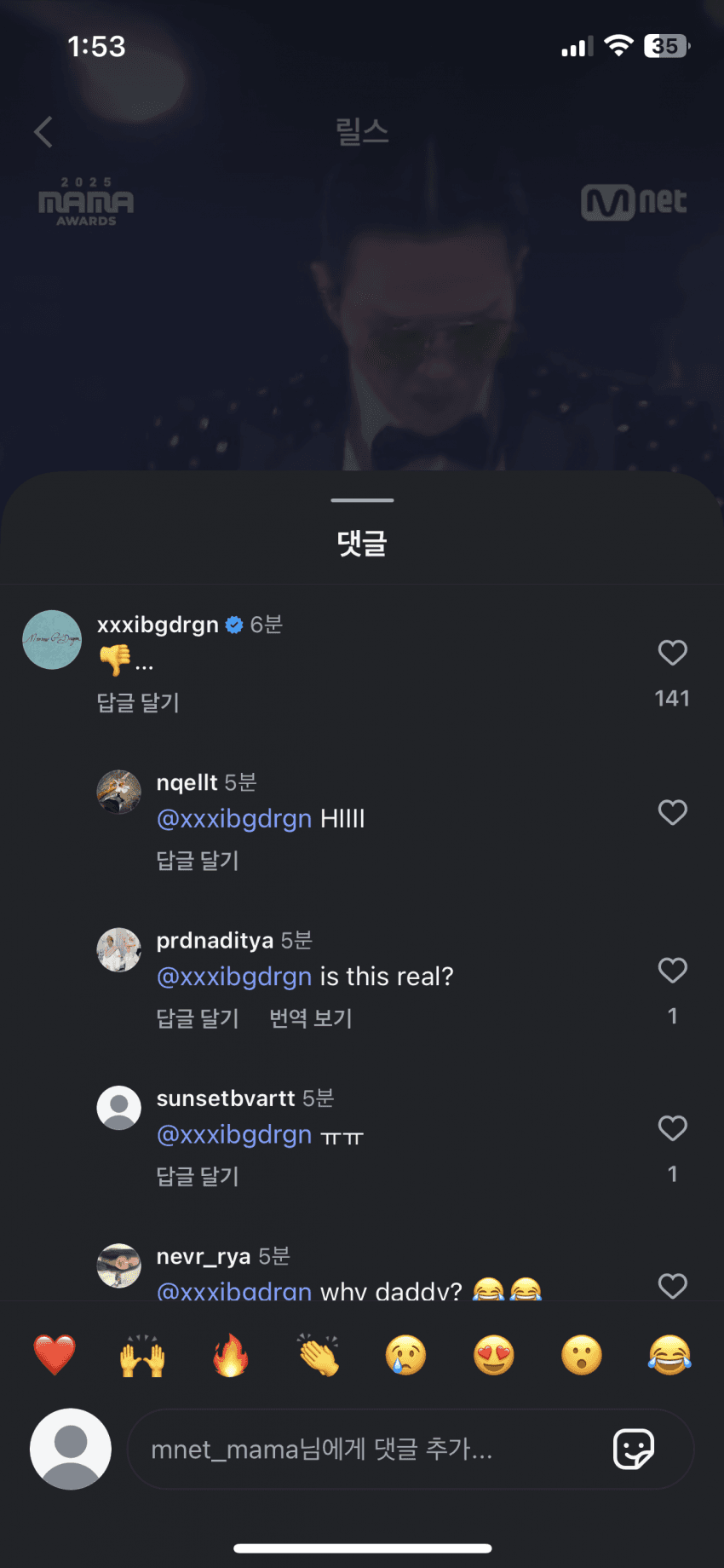Image resolution: width=724 pixels, height=1568 pixels.
Task: Reply to prdnaditya's comment
Action: (198, 1018)
